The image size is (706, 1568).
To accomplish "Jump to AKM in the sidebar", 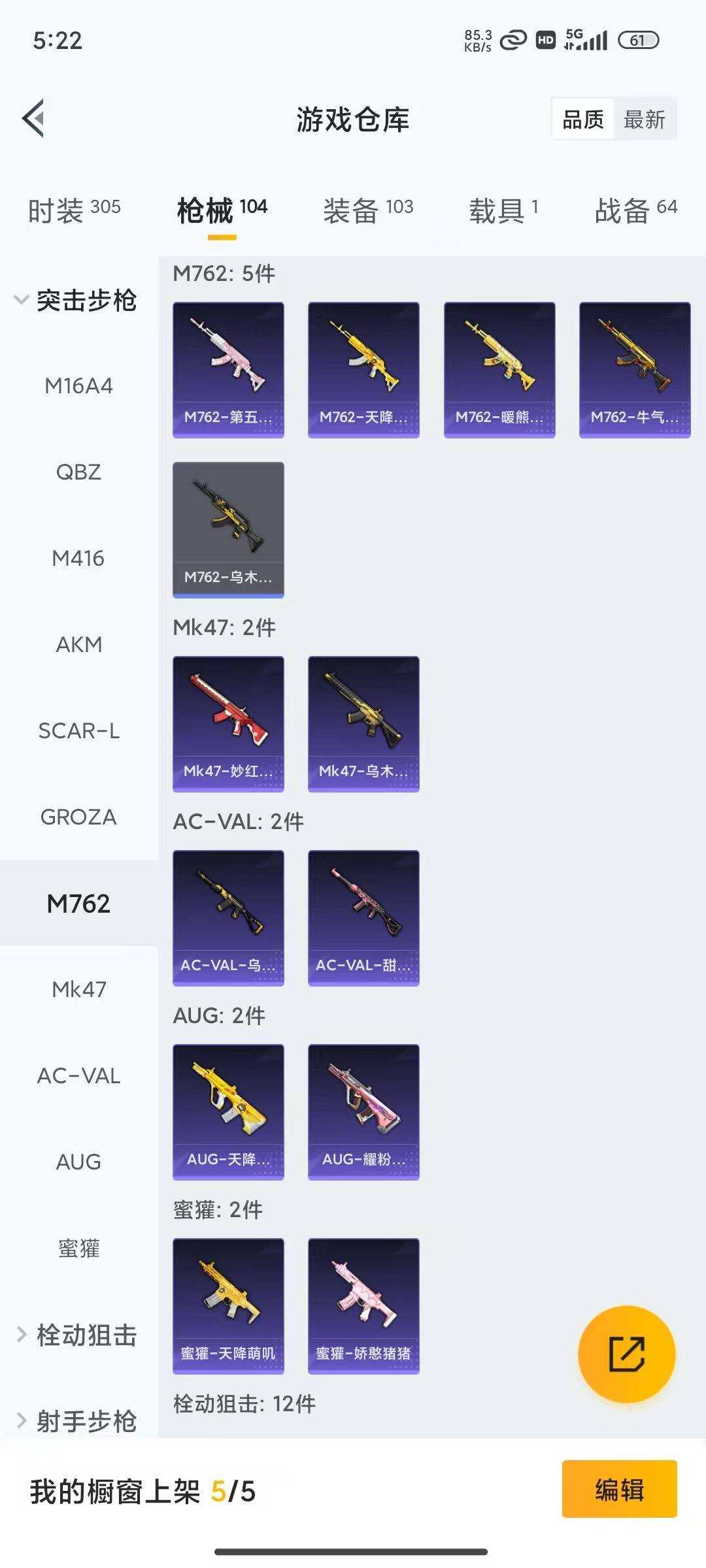I will tap(78, 645).
